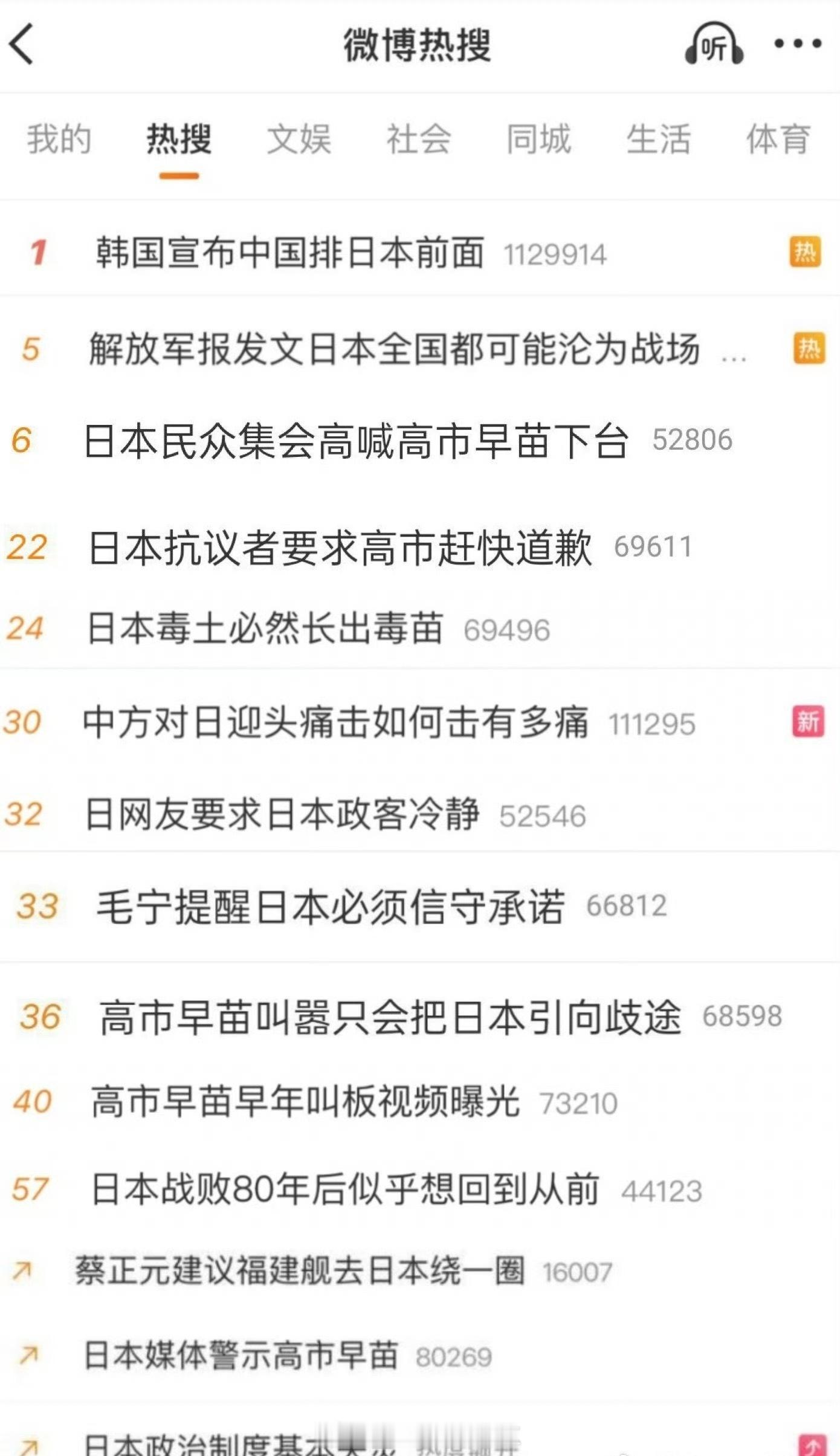Image resolution: width=840 pixels, height=1456 pixels.
Task: Select the 体育 tab
Action: point(778,139)
